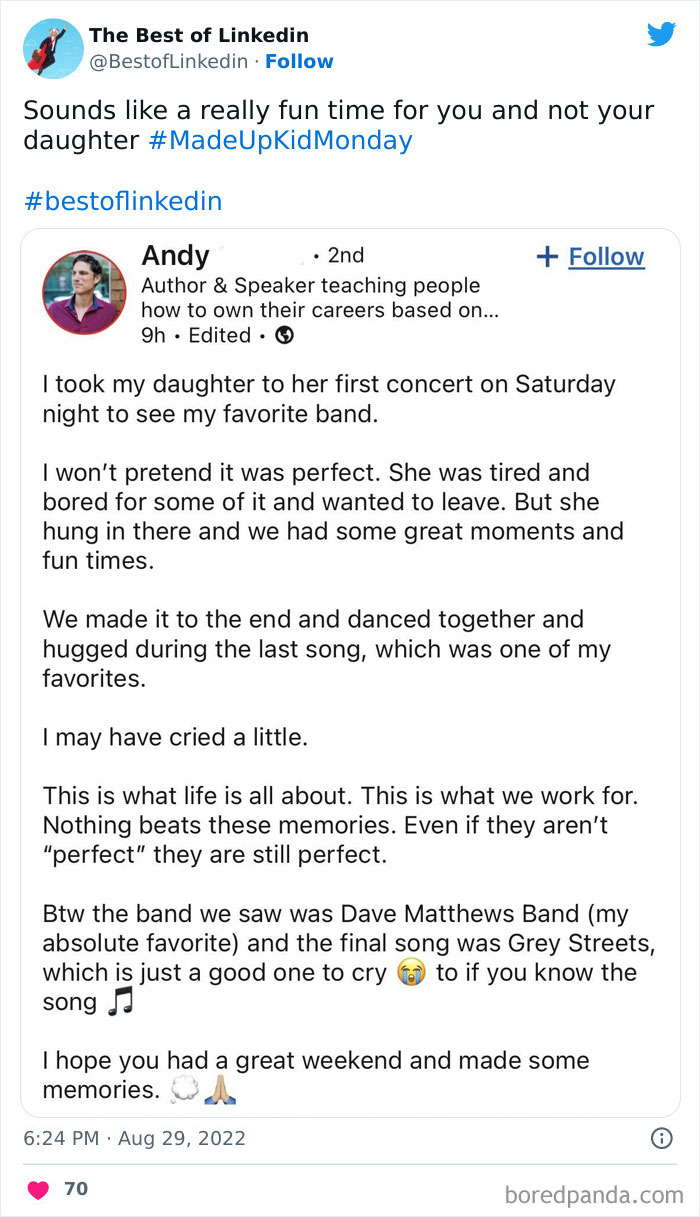Open the #bestoflinkedin hashtag

click(x=122, y=201)
